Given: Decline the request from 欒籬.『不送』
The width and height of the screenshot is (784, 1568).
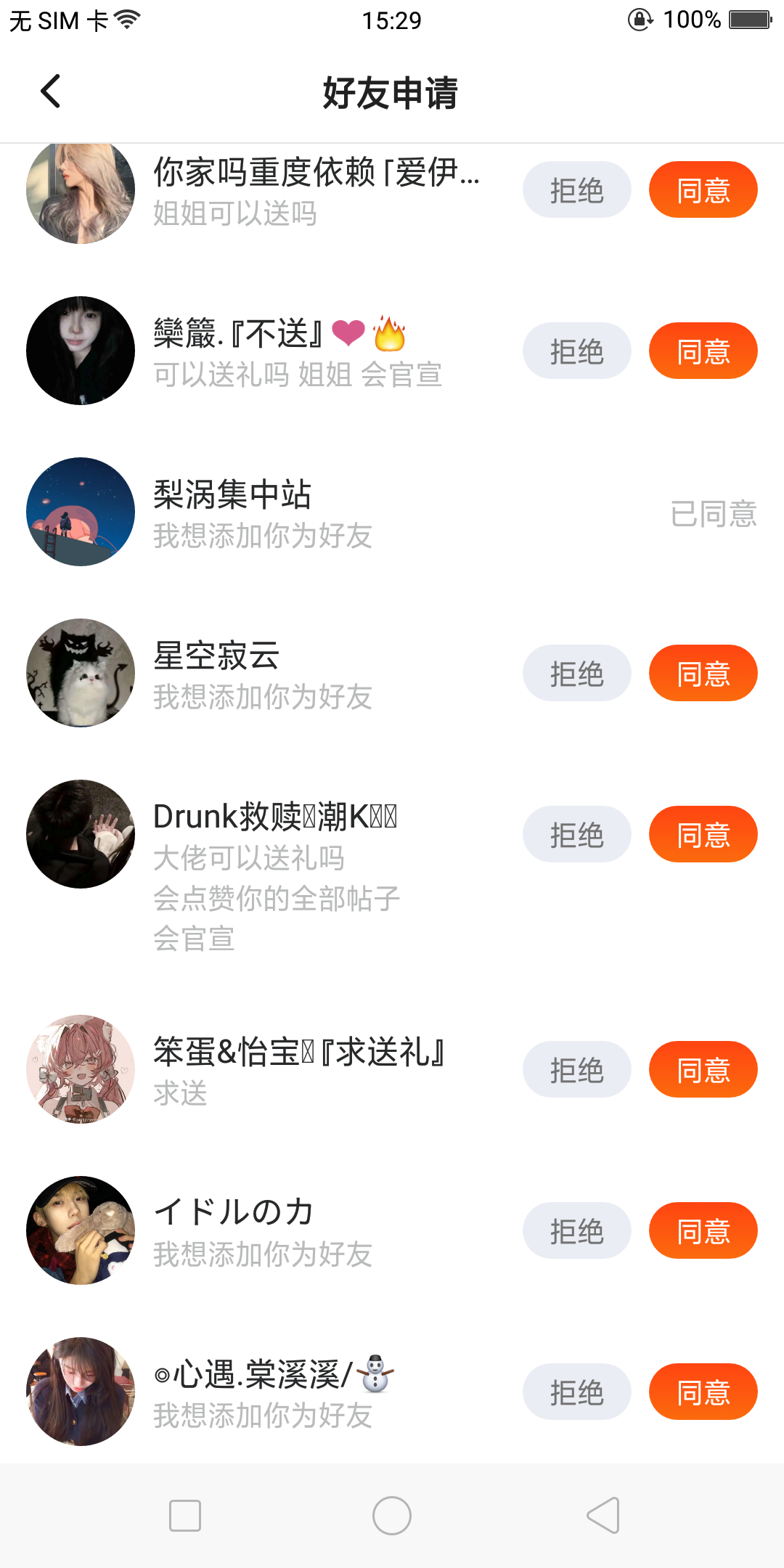Looking at the screenshot, I should 576,351.
